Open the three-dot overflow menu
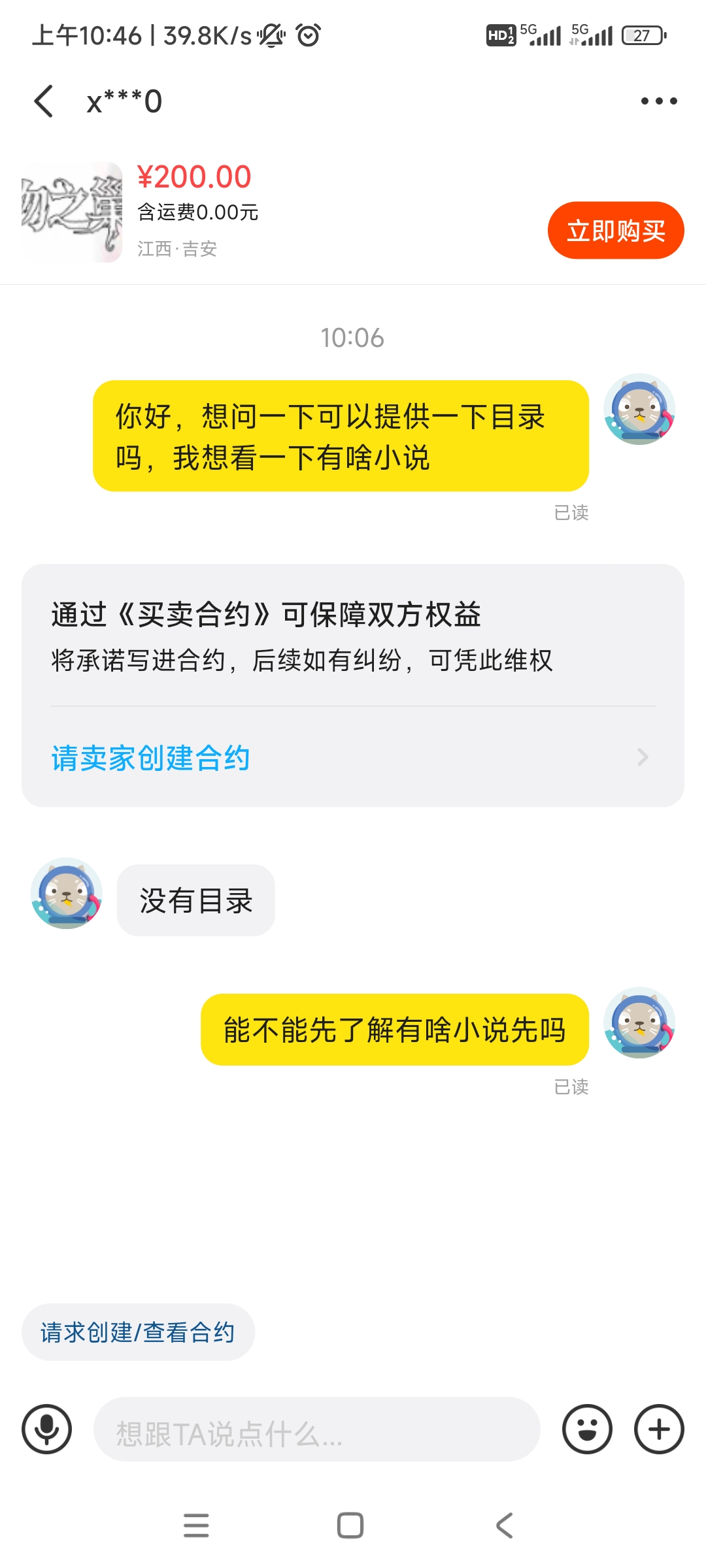 658,101
